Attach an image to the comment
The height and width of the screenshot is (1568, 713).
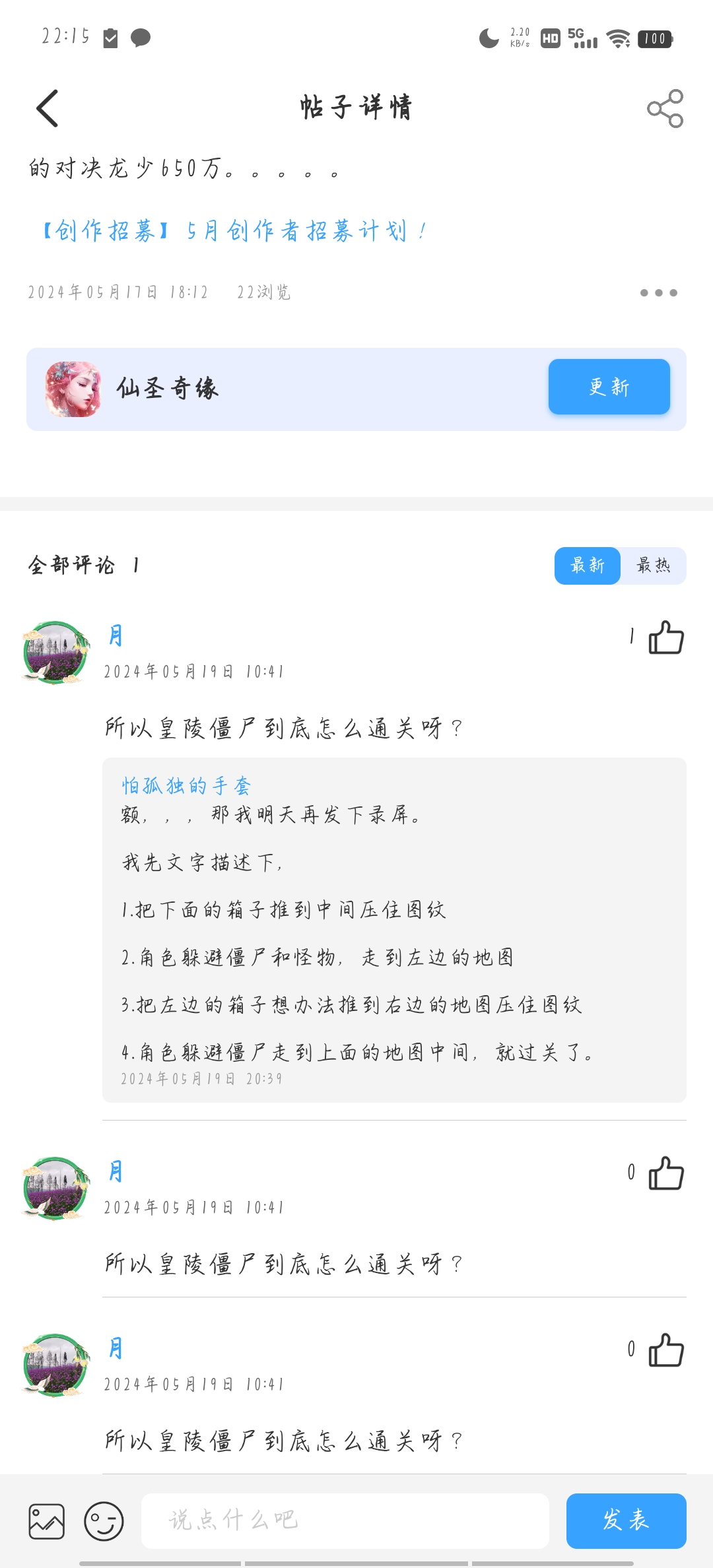(x=47, y=1521)
